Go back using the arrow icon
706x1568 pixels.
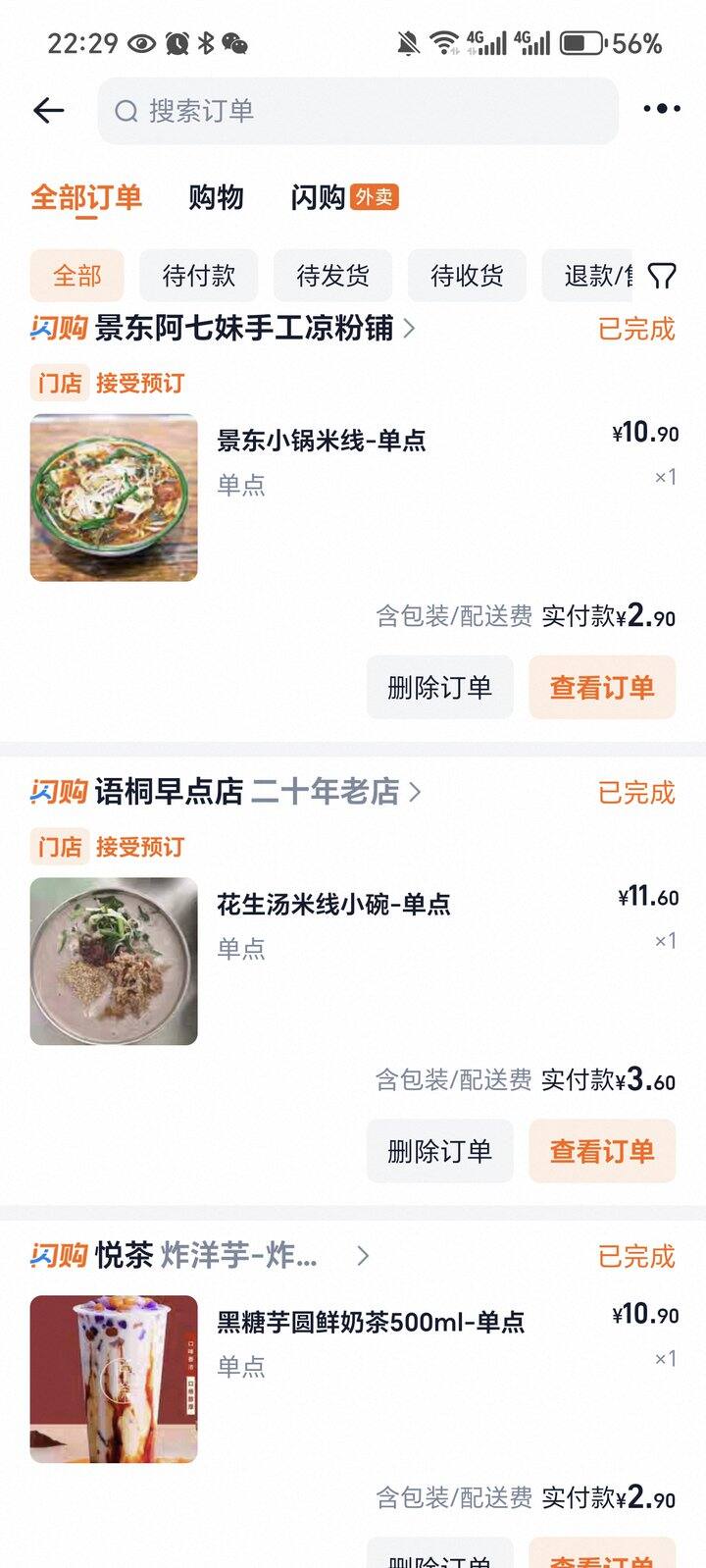pyautogui.click(x=49, y=111)
